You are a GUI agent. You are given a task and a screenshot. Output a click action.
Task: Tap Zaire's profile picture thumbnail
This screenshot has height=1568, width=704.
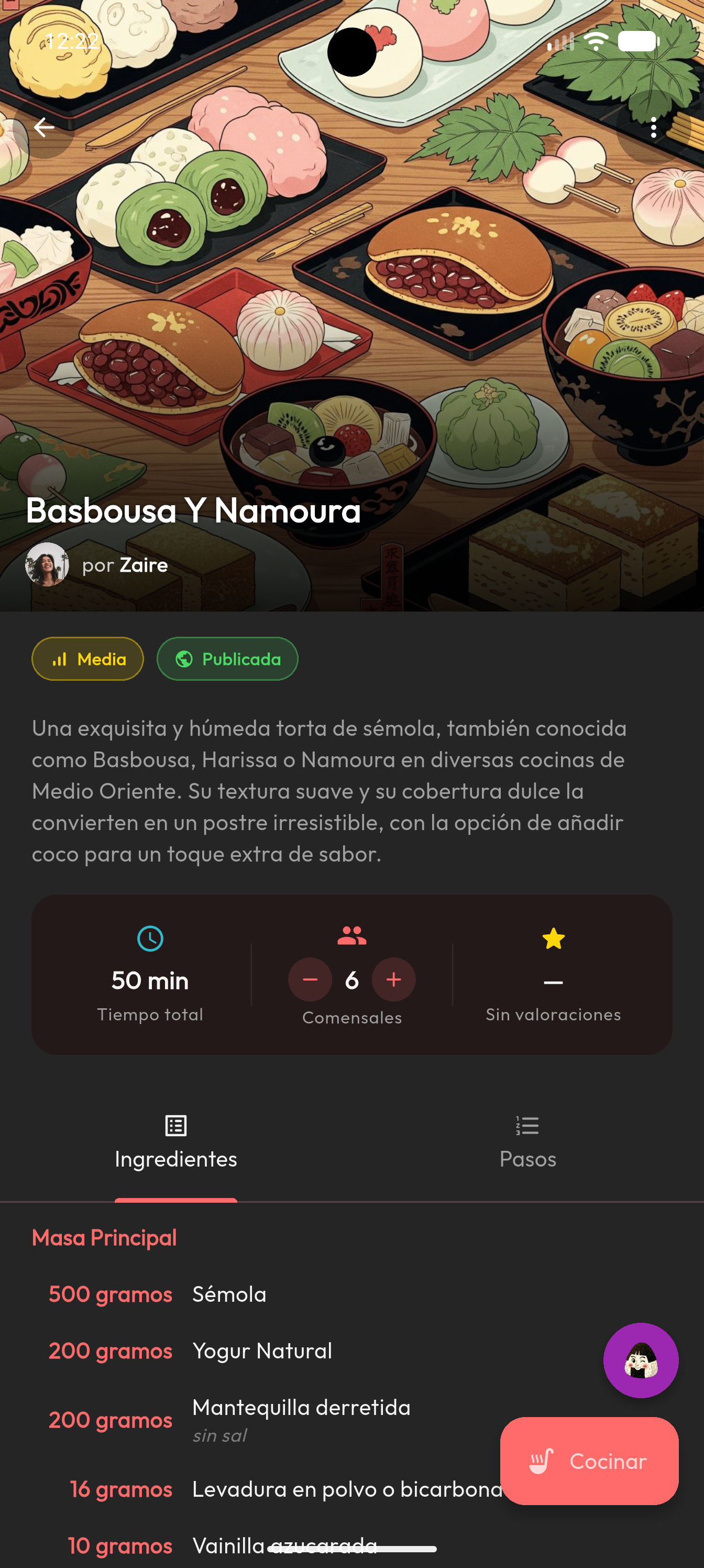click(x=48, y=565)
